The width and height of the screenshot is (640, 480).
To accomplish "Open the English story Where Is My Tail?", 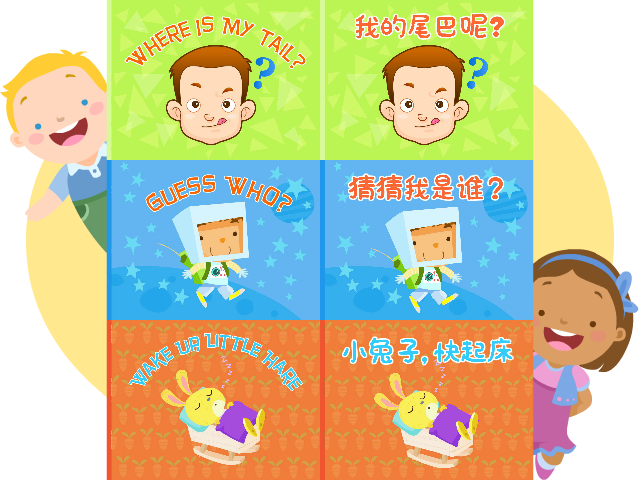I will (214, 80).
